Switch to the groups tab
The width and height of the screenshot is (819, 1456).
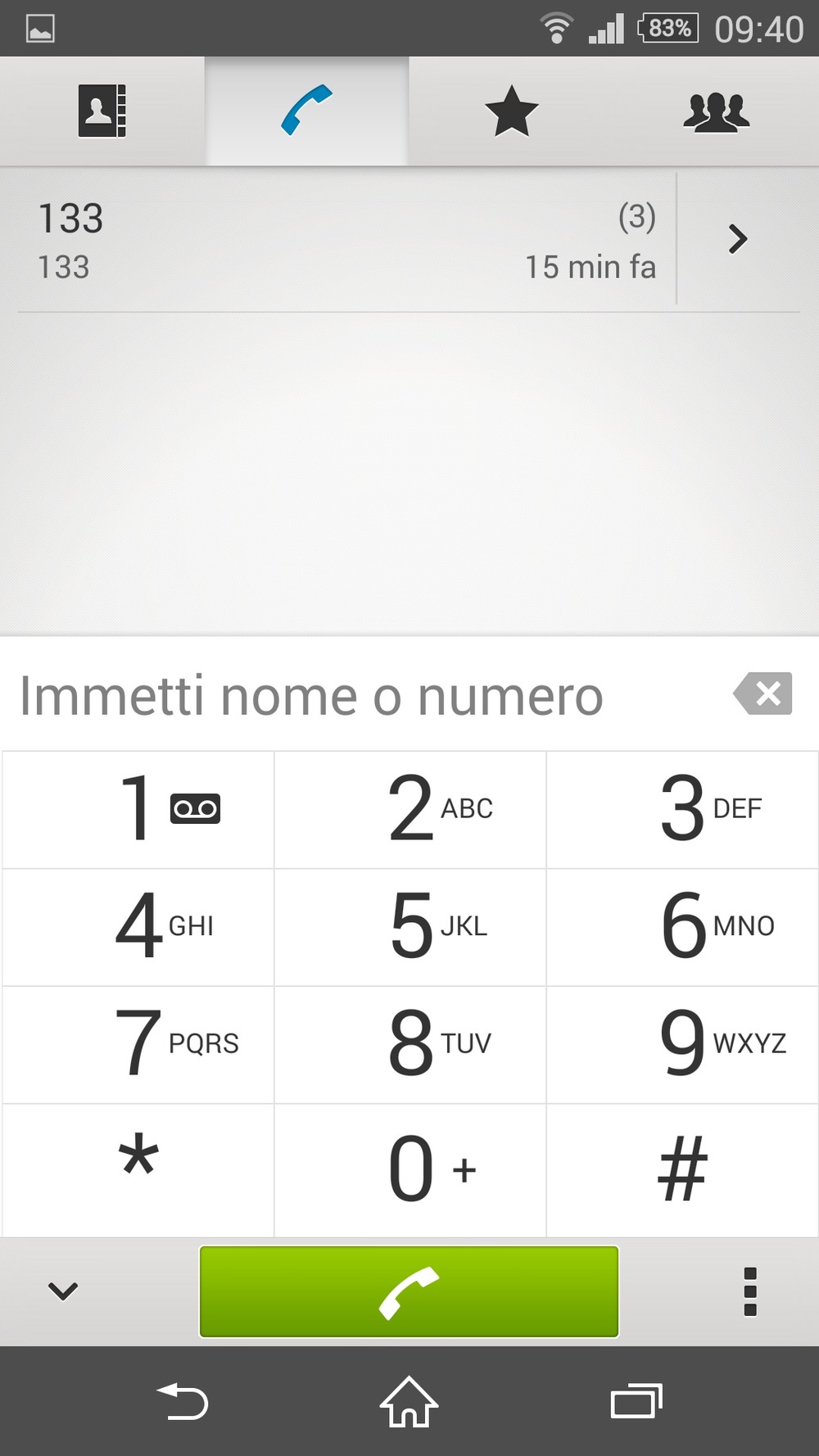[717, 111]
